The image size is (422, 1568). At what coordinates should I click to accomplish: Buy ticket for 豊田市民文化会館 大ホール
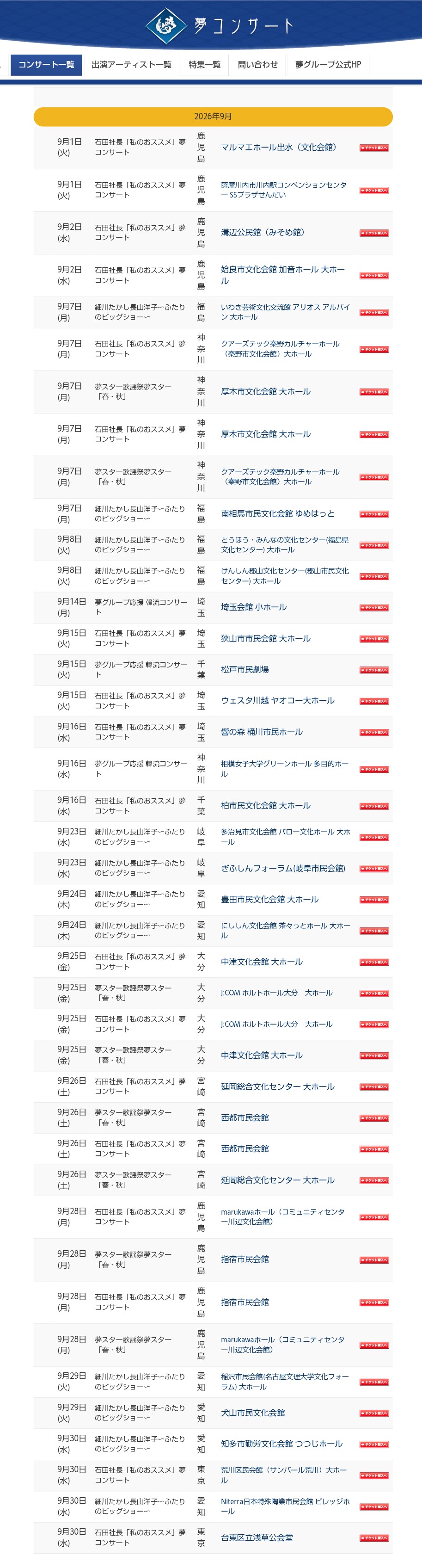pos(373,900)
